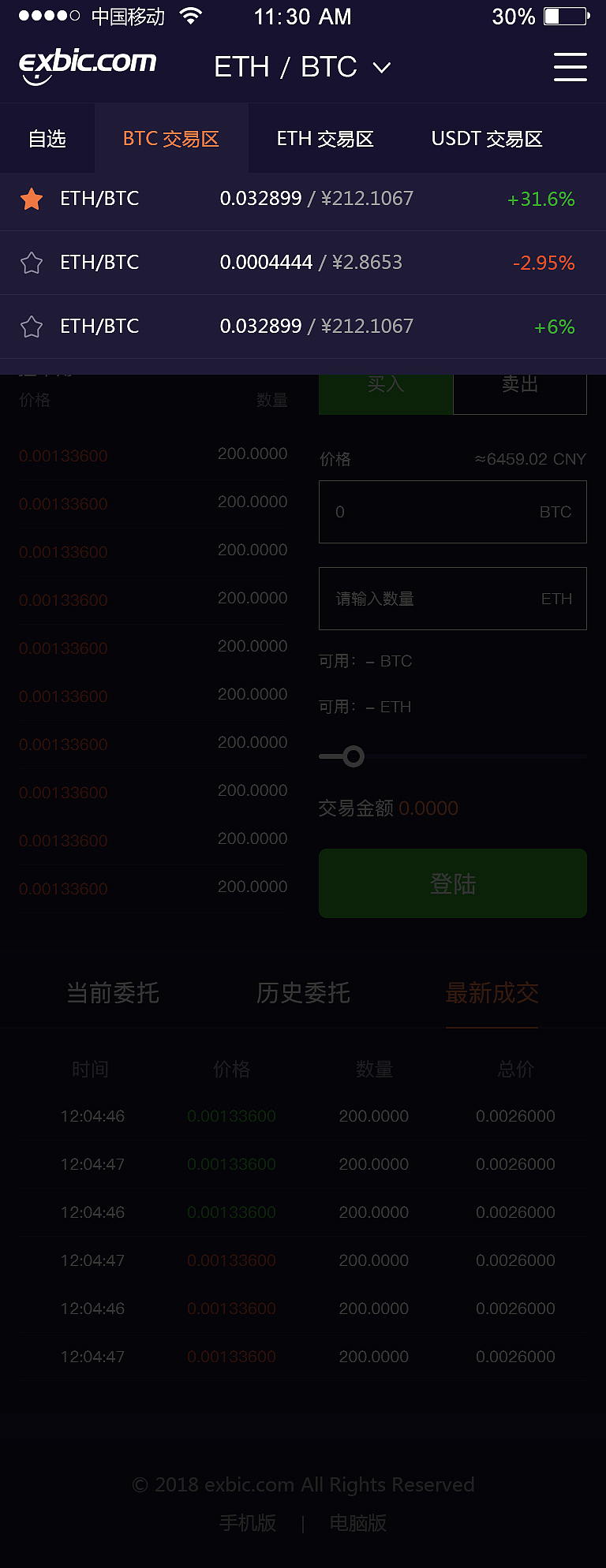The height and width of the screenshot is (1568, 606).
Task: Click the battery indicator showing 30%
Action: (562, 16)
